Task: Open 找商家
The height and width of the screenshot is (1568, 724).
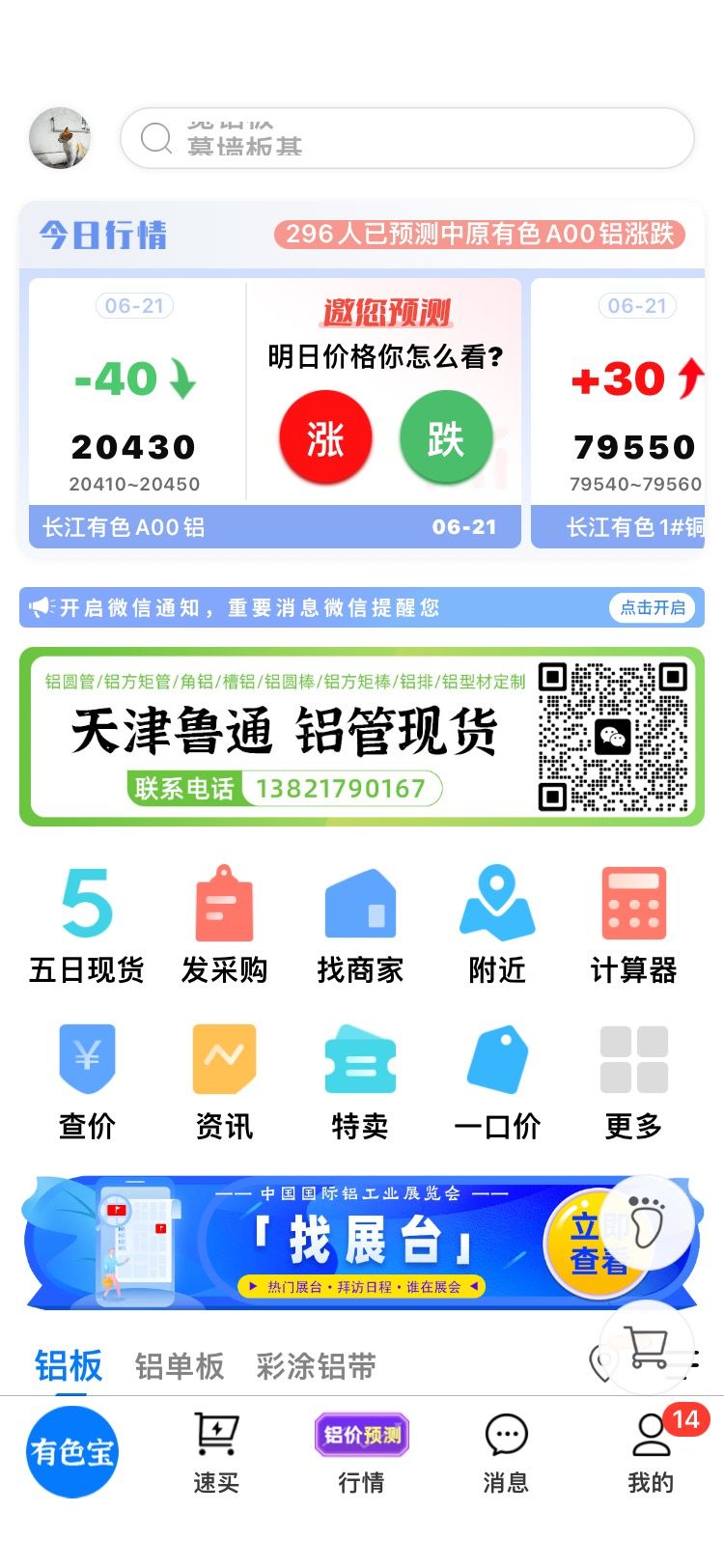Action: (x=360, y=925)
